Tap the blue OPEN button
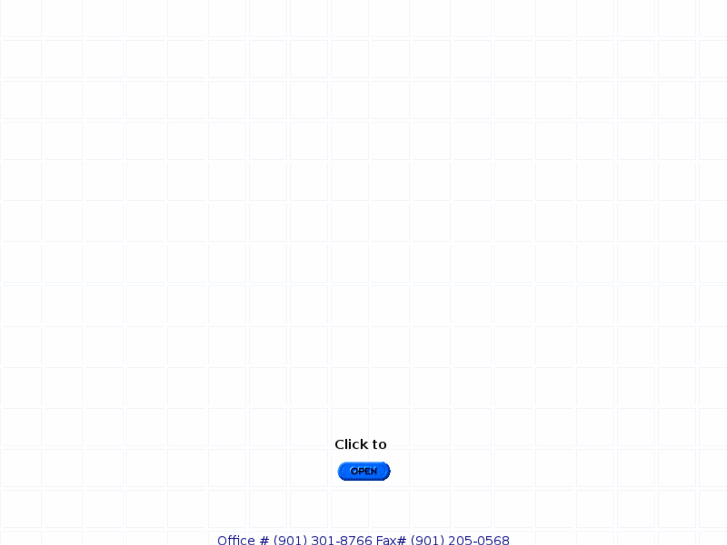The image size is (727, 545). [363, 471]
